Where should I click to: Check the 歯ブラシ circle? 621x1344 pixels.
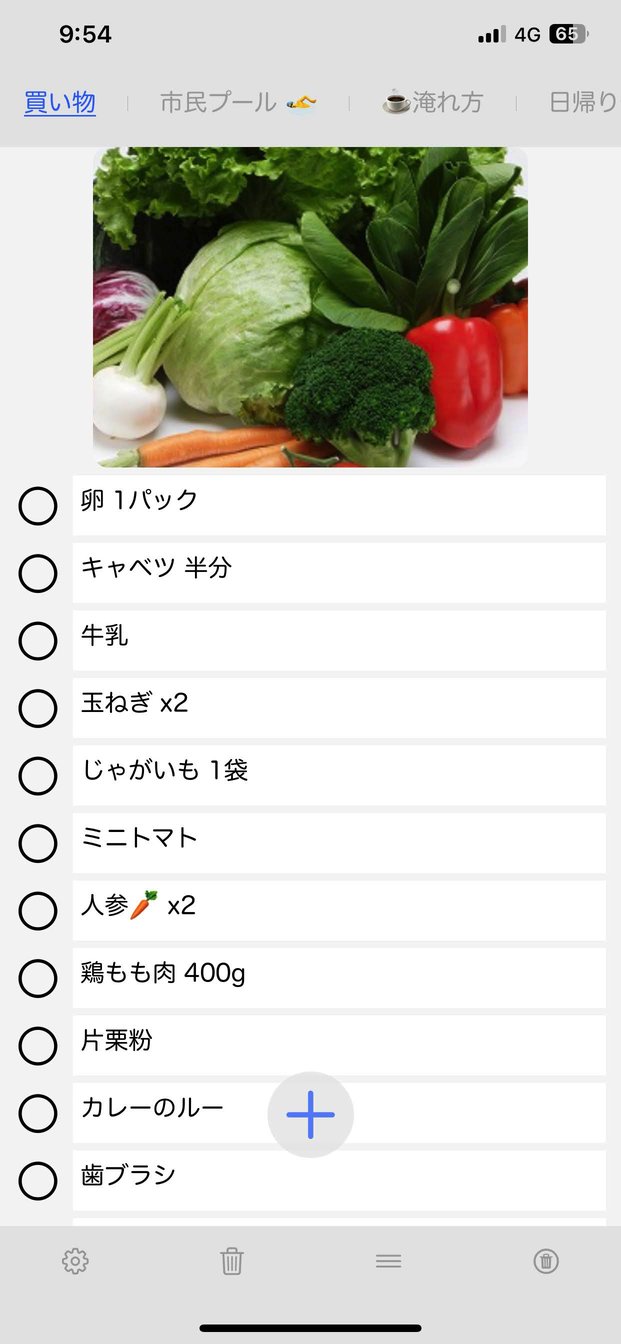click(38, 1181)
